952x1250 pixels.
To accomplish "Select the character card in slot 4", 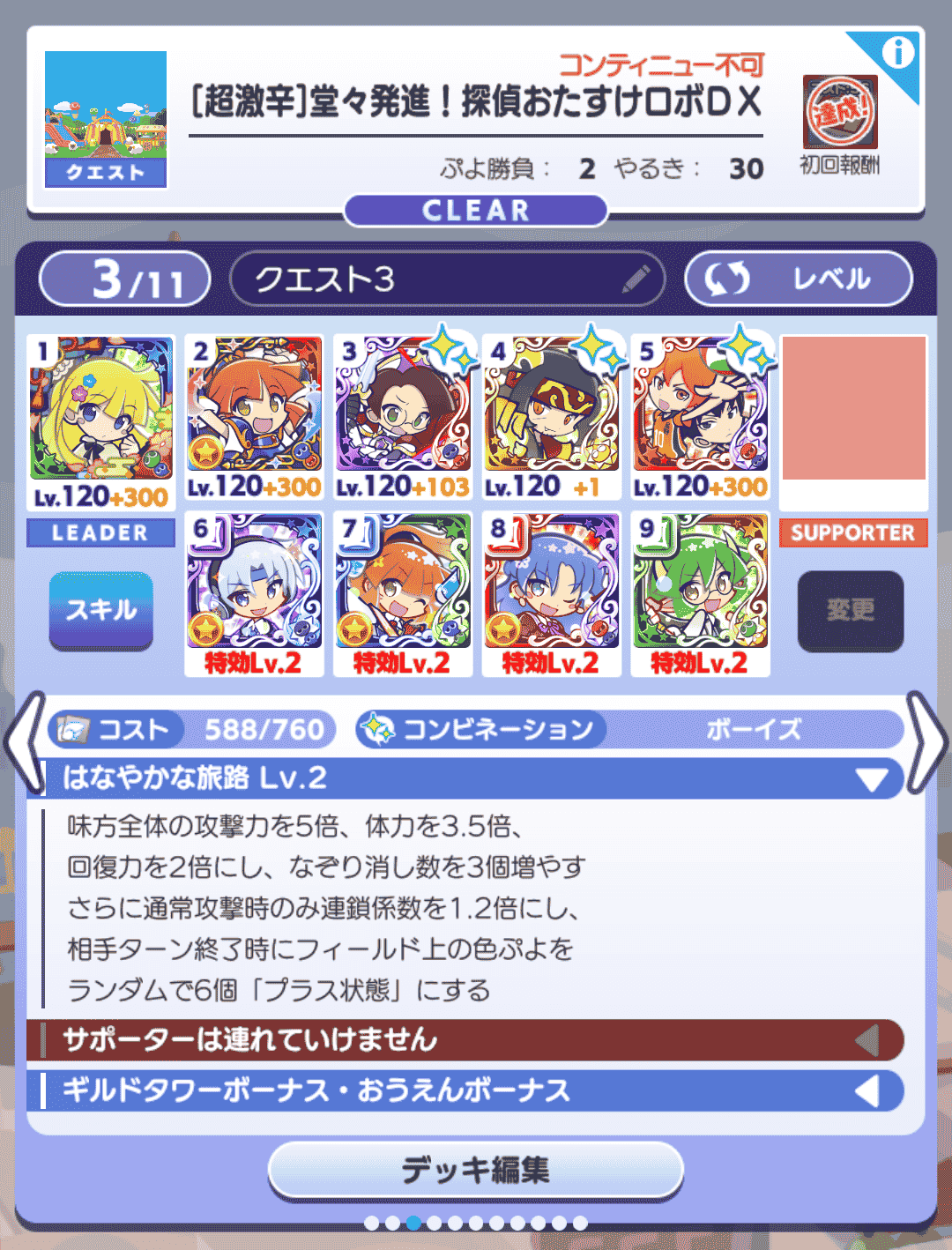I will pos(551,416).
